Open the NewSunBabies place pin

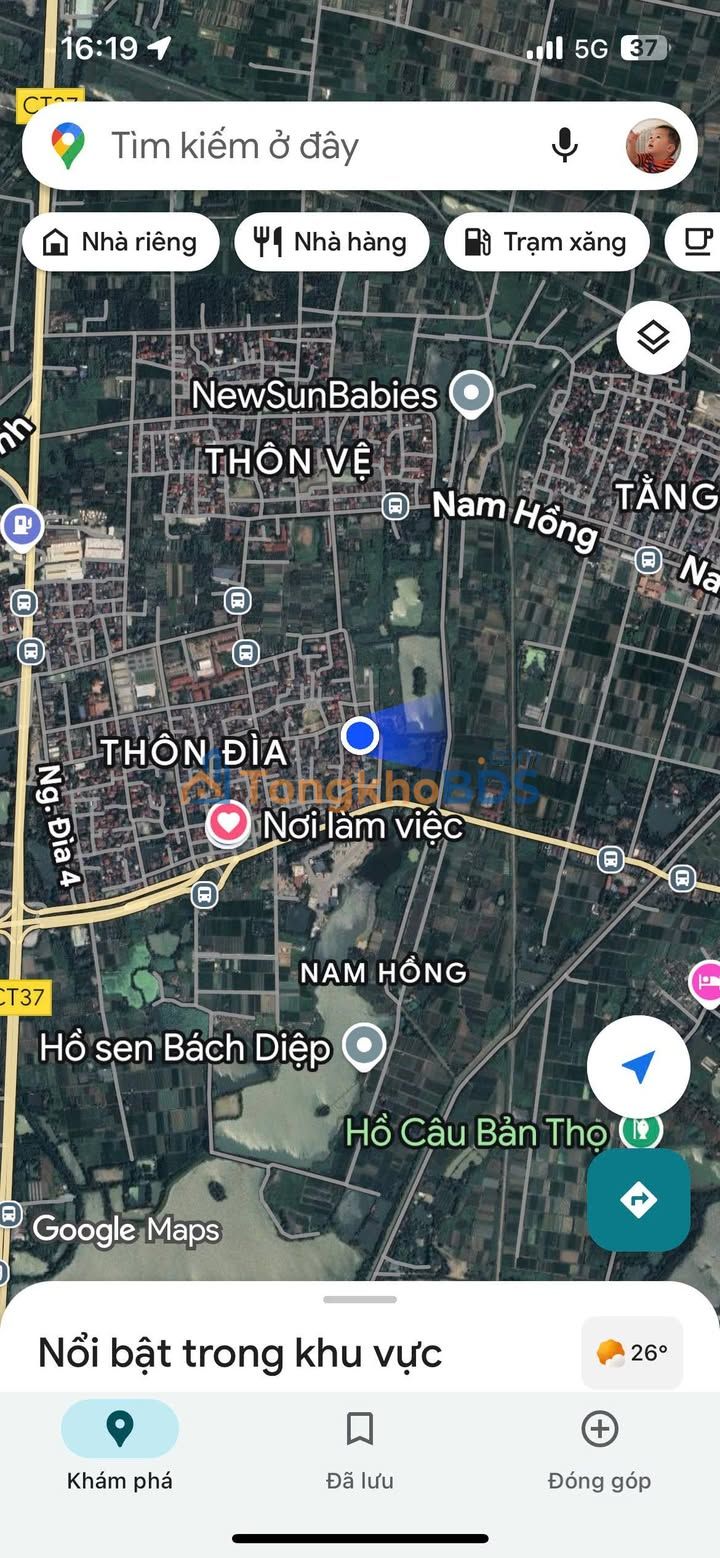(x=470, y=395)
